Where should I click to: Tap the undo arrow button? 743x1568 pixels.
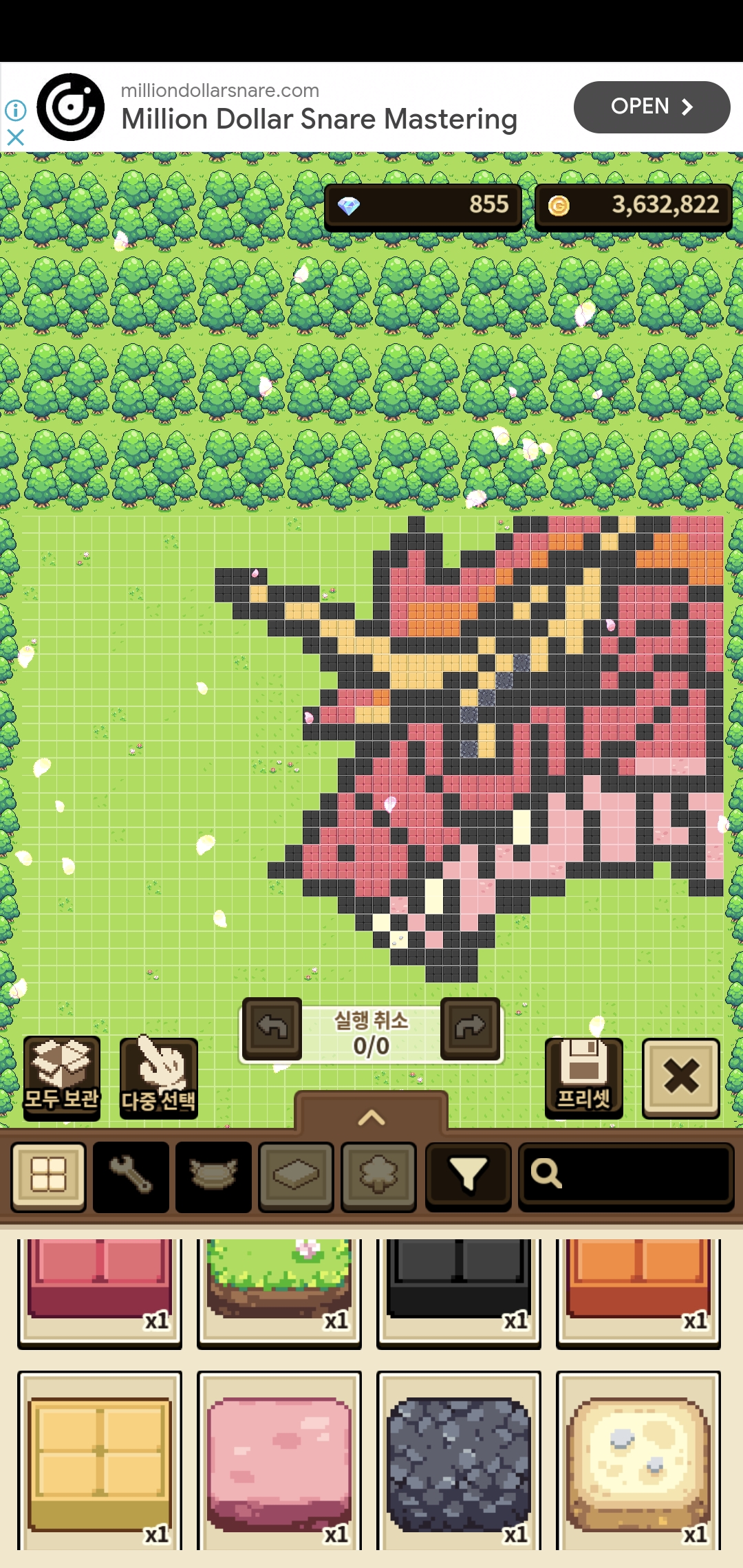tap(272, 1028)
